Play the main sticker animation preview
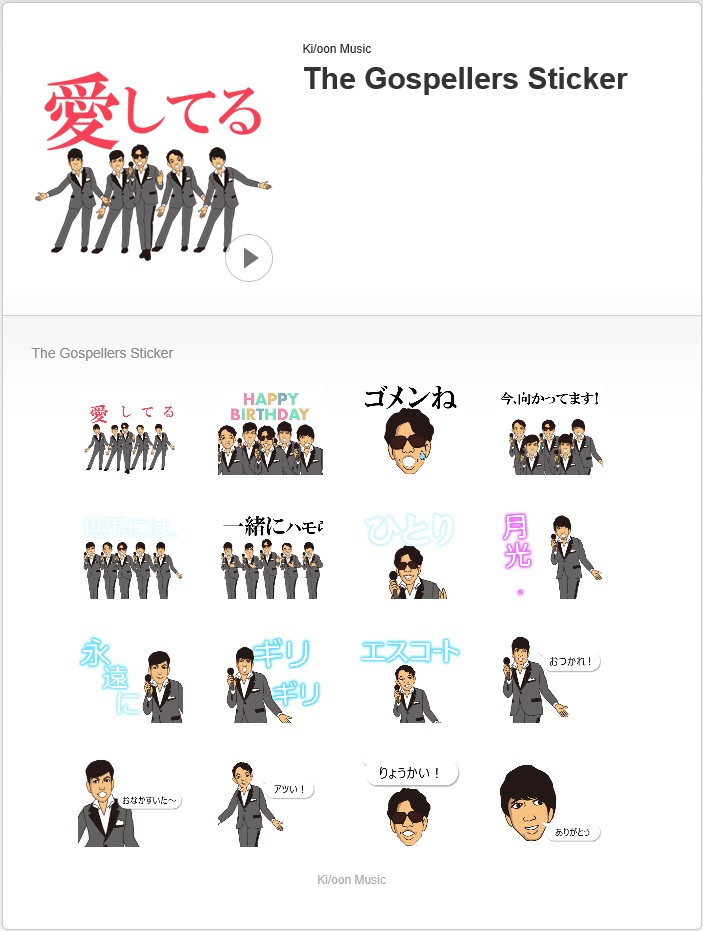The height and width of the screenshot is (931, 703). [x=249, y=258]
